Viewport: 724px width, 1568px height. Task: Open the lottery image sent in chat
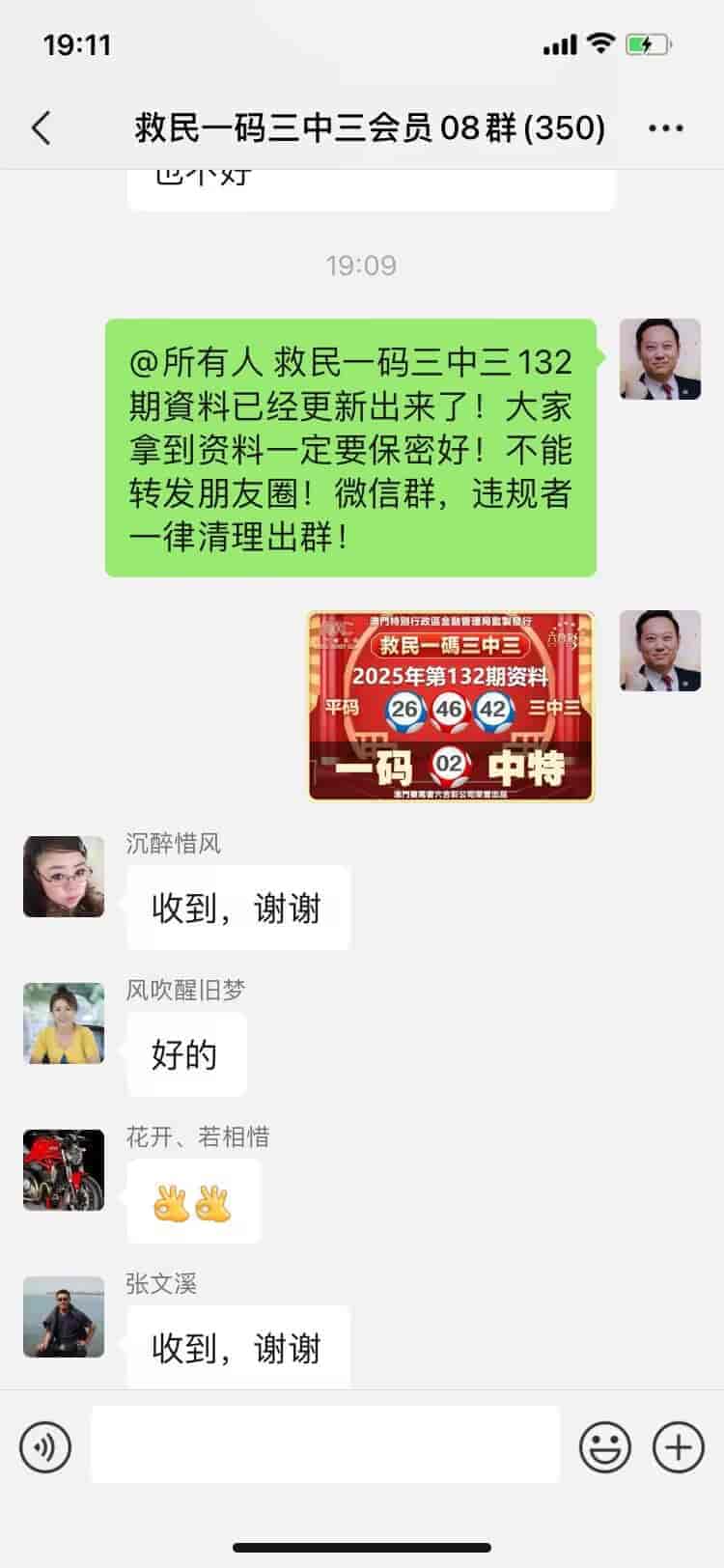(x=451, y=706)
